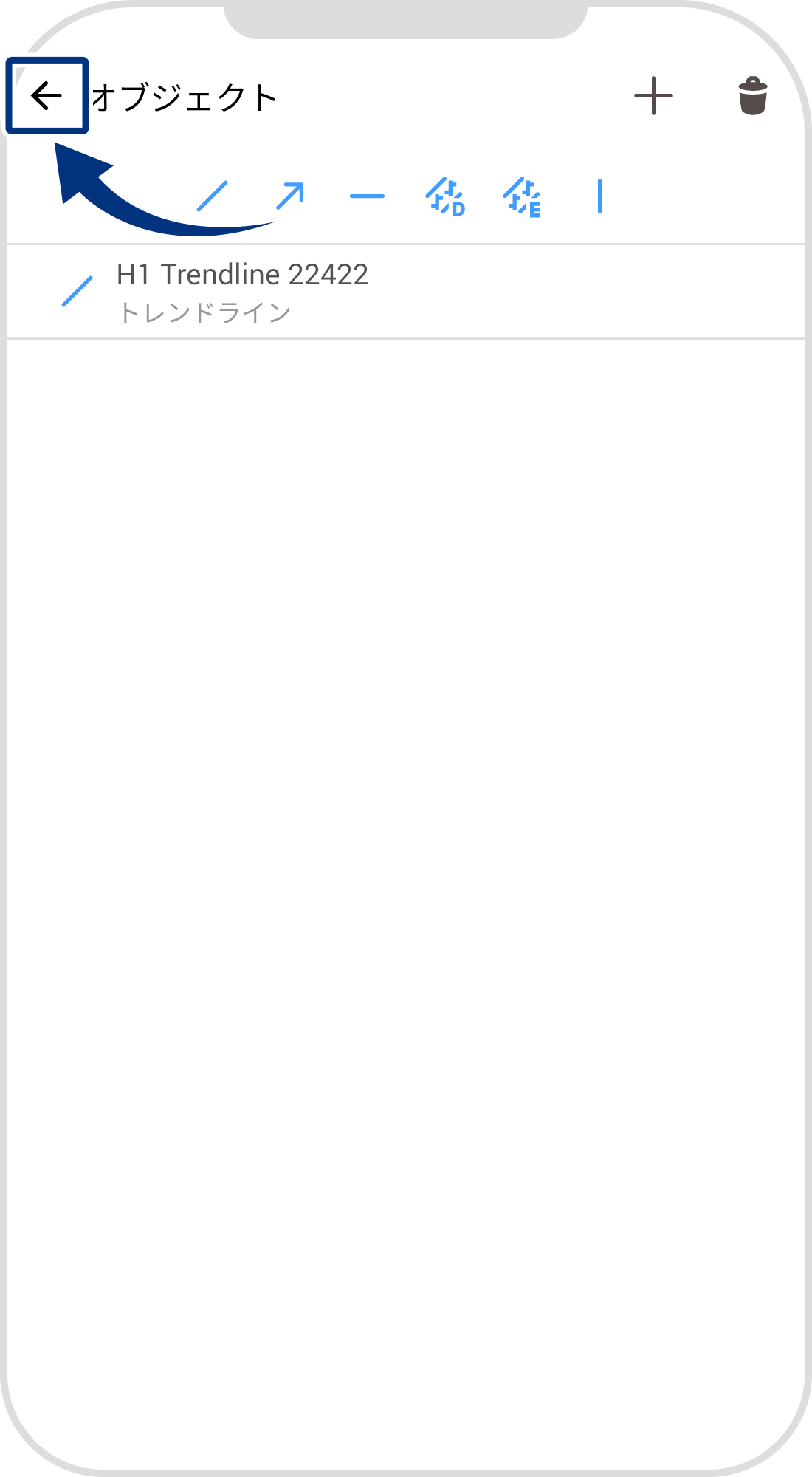Go back from the オブジェクト screen
Image resolution: width=812 pixels, height=1477 pixels.
tap(47, 96)
